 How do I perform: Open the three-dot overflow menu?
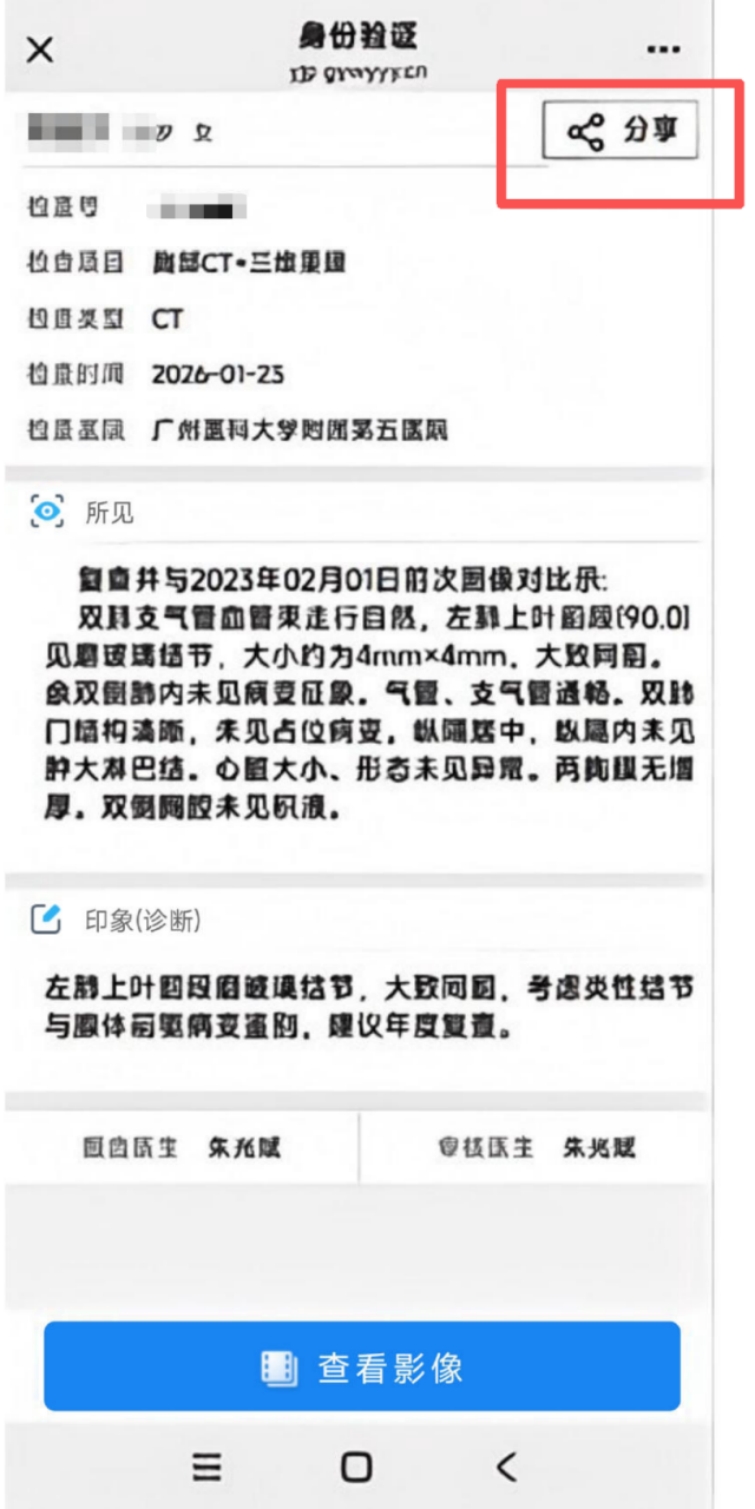[x=664, y=49]
